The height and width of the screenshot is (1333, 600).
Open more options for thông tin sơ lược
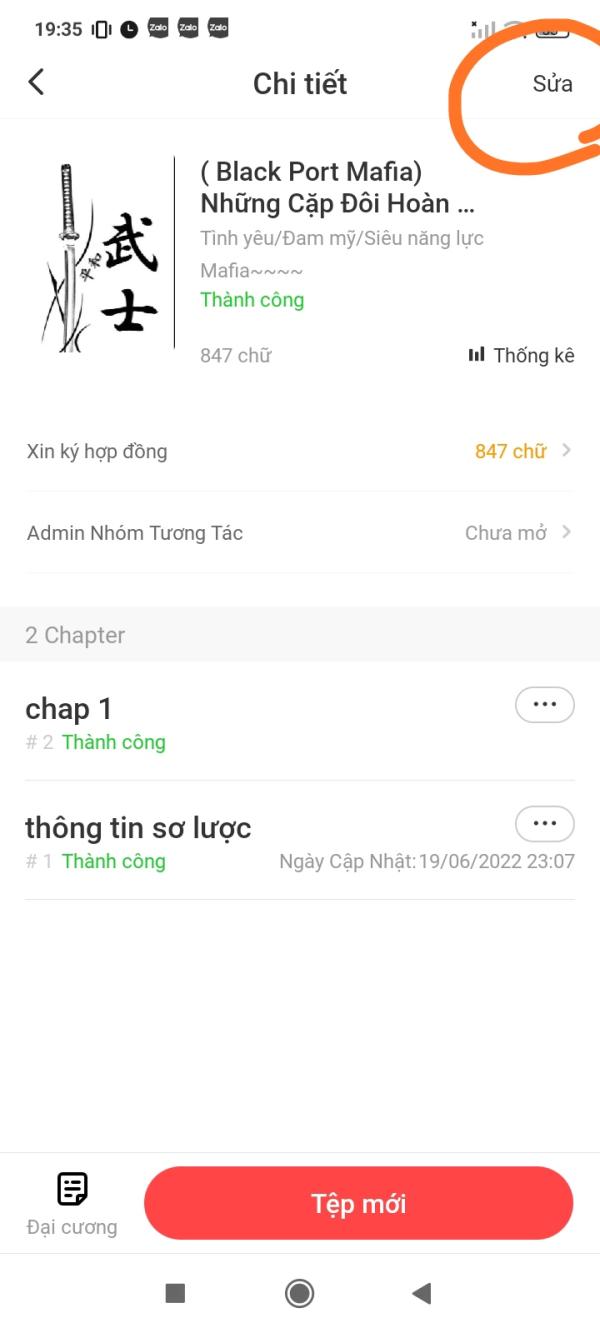pyautogui.click(x=544, y=824)
